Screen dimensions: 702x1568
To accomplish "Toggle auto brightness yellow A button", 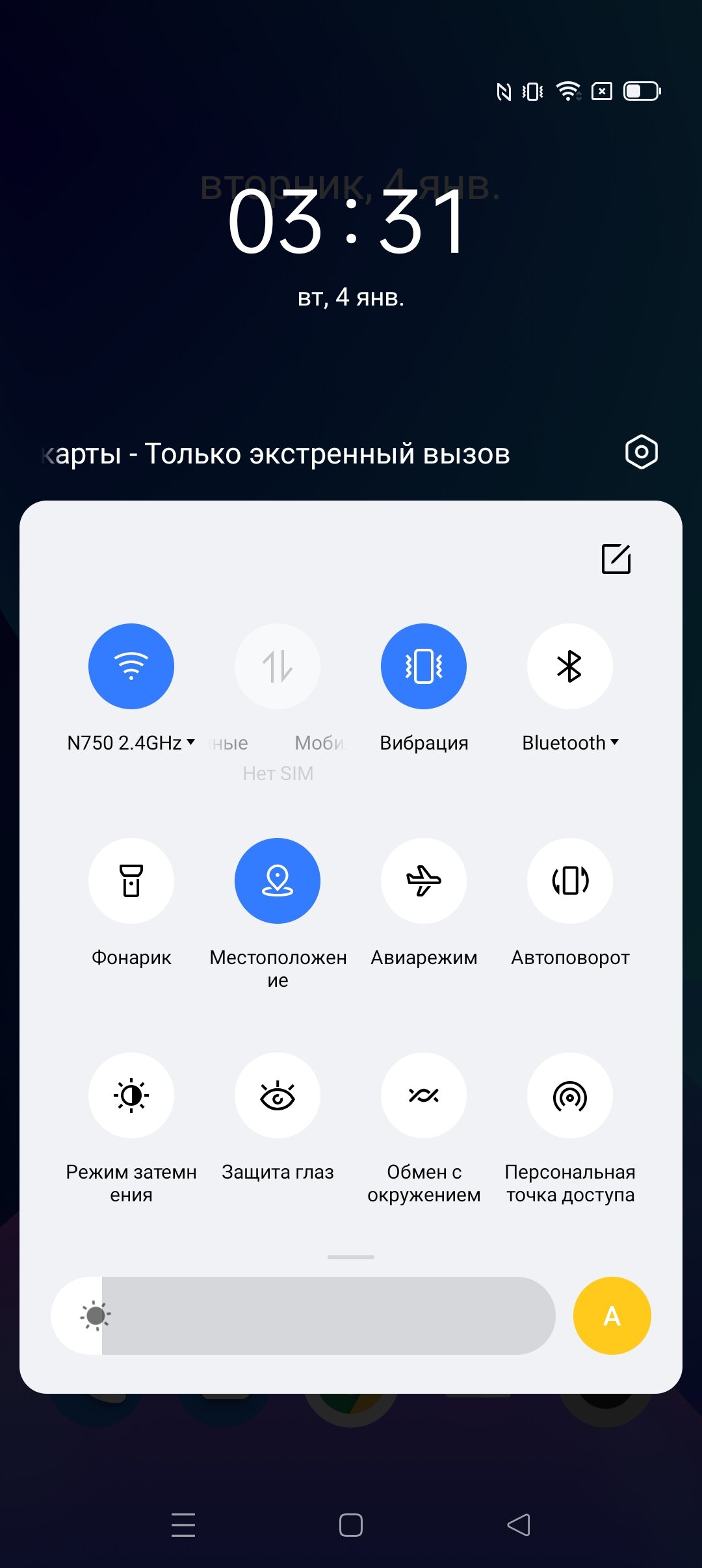I will [612, 1316].
